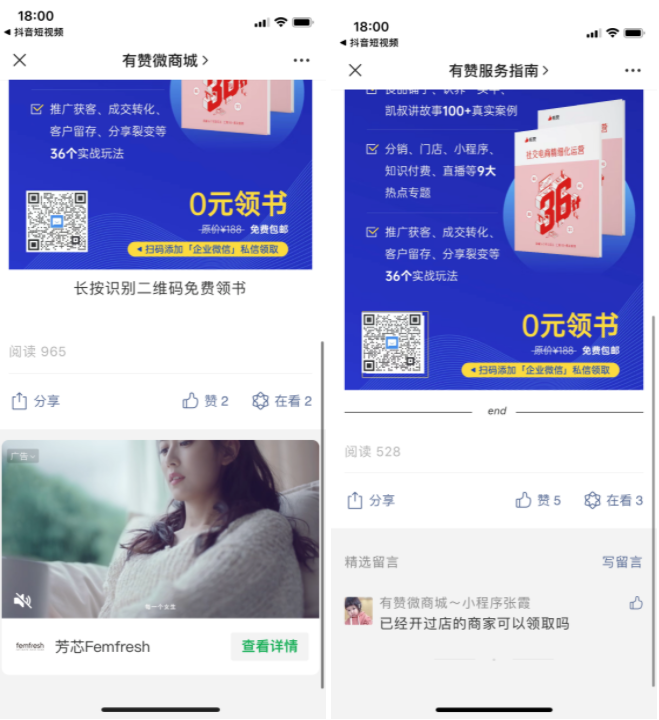Like the article showing 赞 5
This screenshot has height=720, width=659.
537,500
